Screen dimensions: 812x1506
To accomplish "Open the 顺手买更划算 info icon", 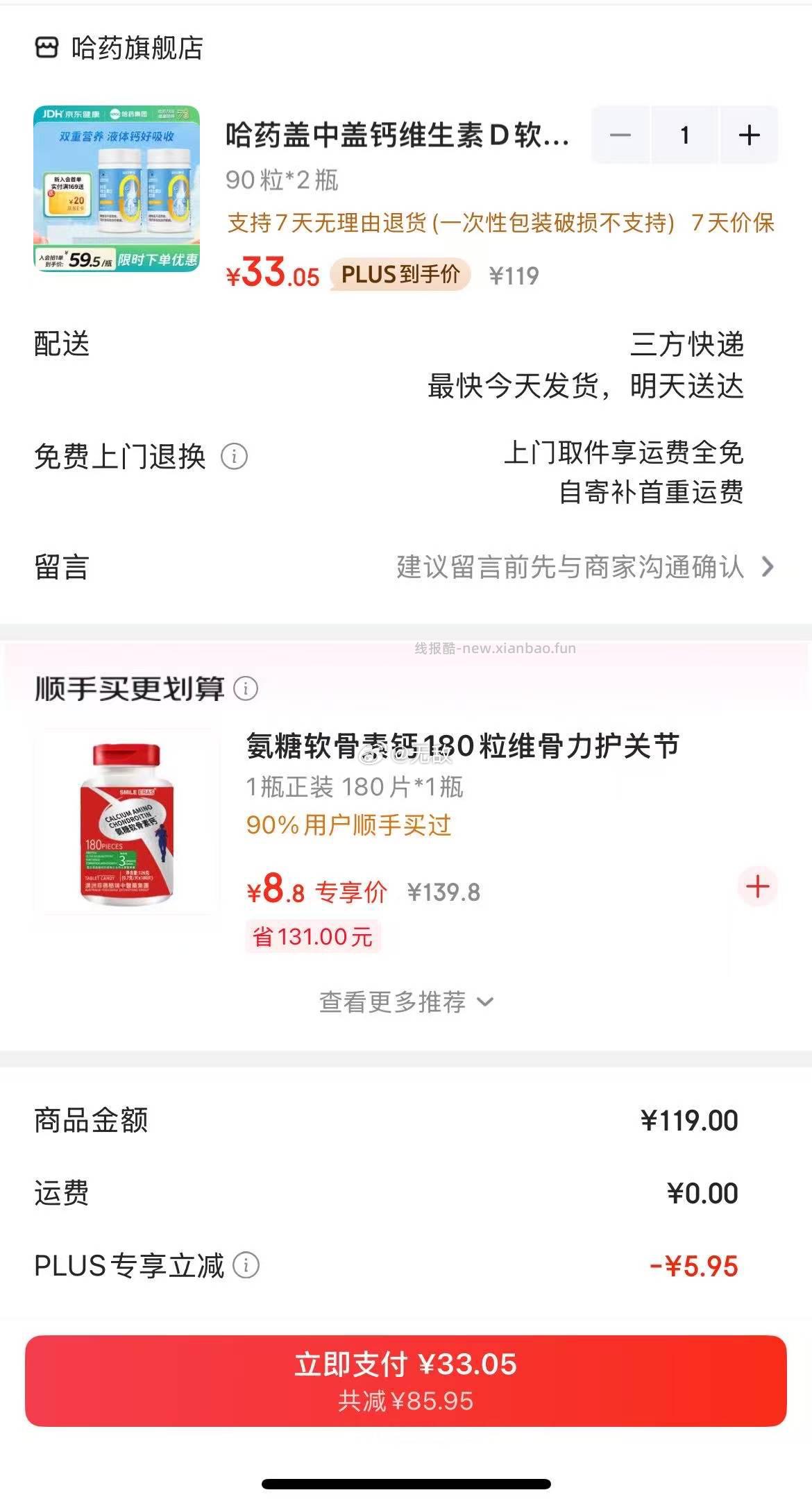I will point(246,688).
